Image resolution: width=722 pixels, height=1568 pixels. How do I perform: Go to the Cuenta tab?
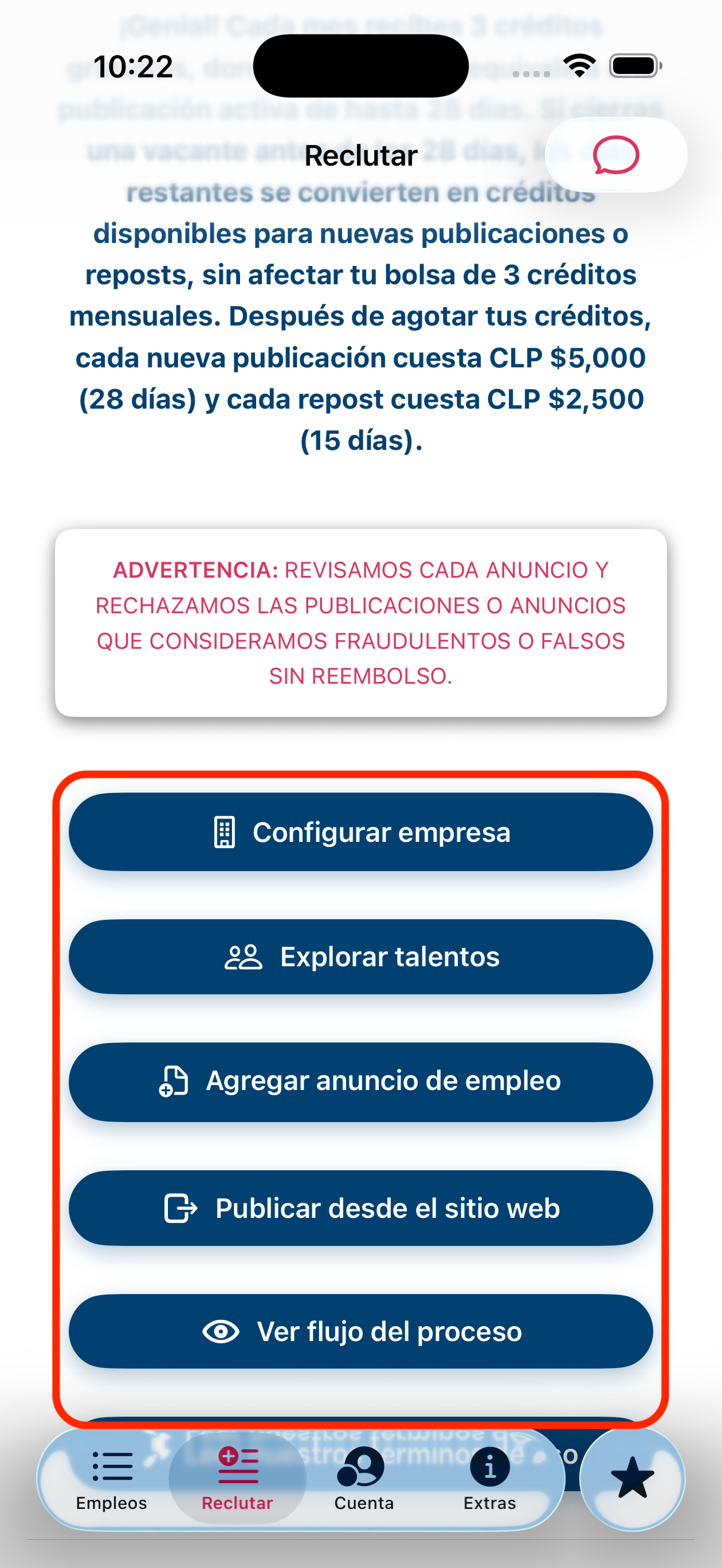click(363, 1479)
